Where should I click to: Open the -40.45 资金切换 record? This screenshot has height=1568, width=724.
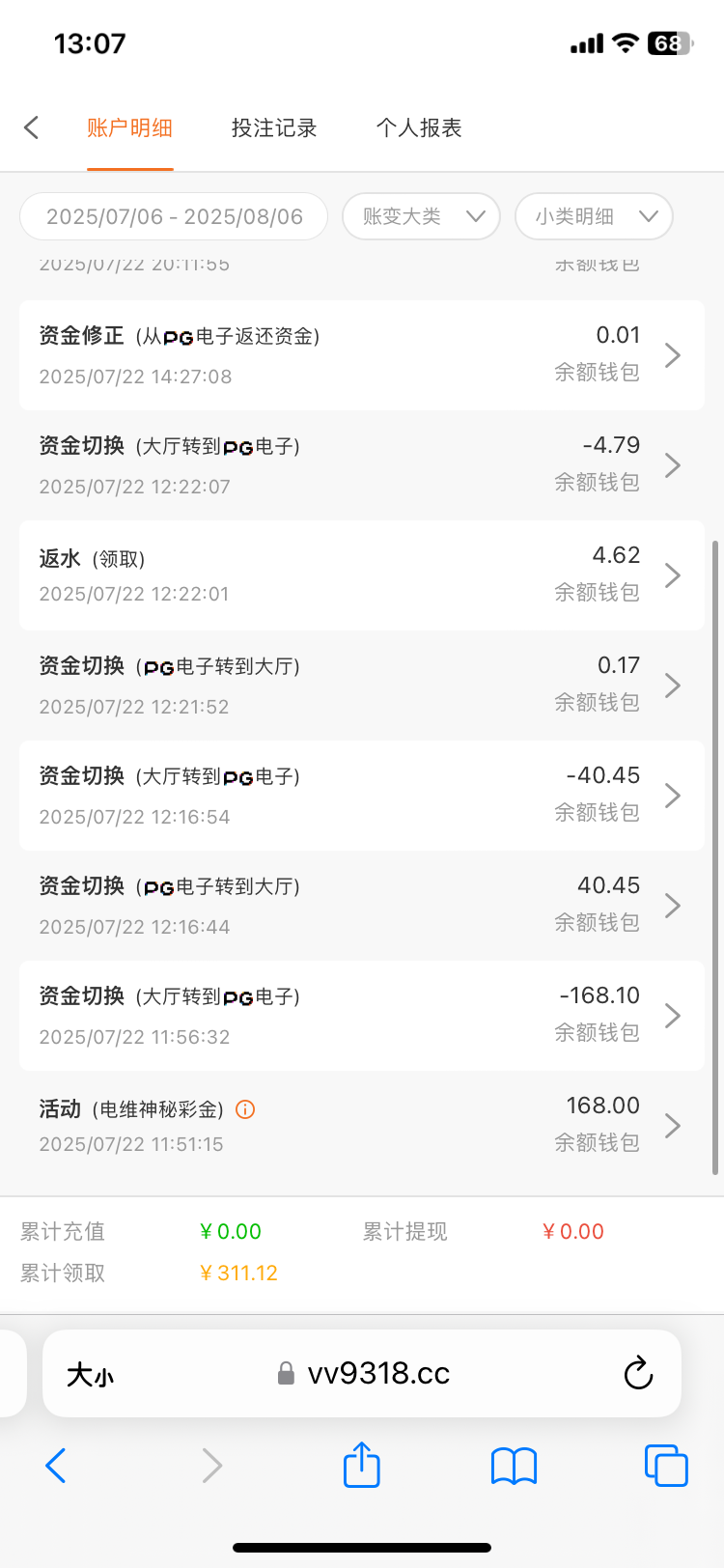coord(362,796)
